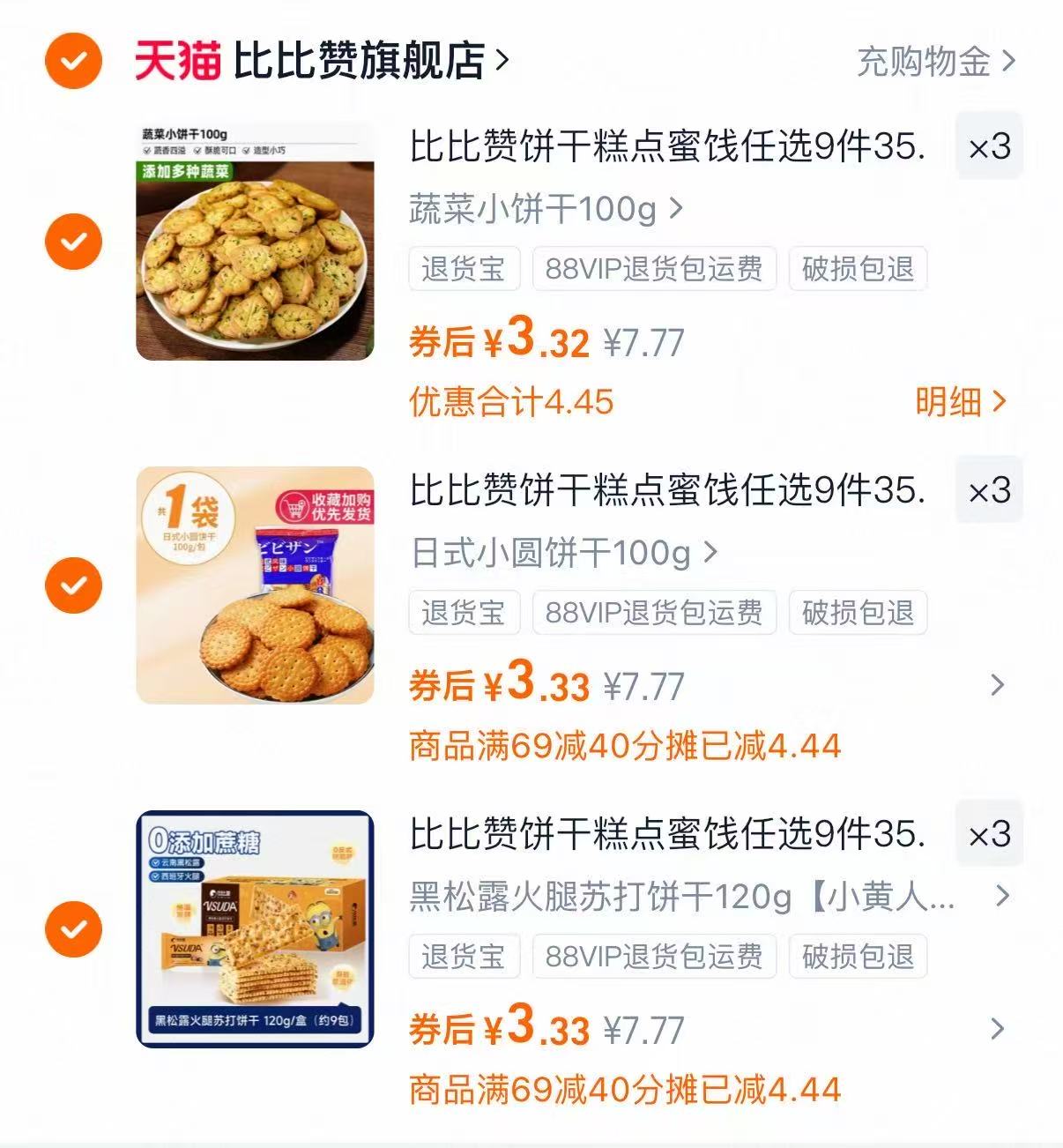This screenshot has height=1148, width=1063.
Task: Click the 88VIP退货包运费 tag on 苏打饼干 item
Action: click(653, 957)
